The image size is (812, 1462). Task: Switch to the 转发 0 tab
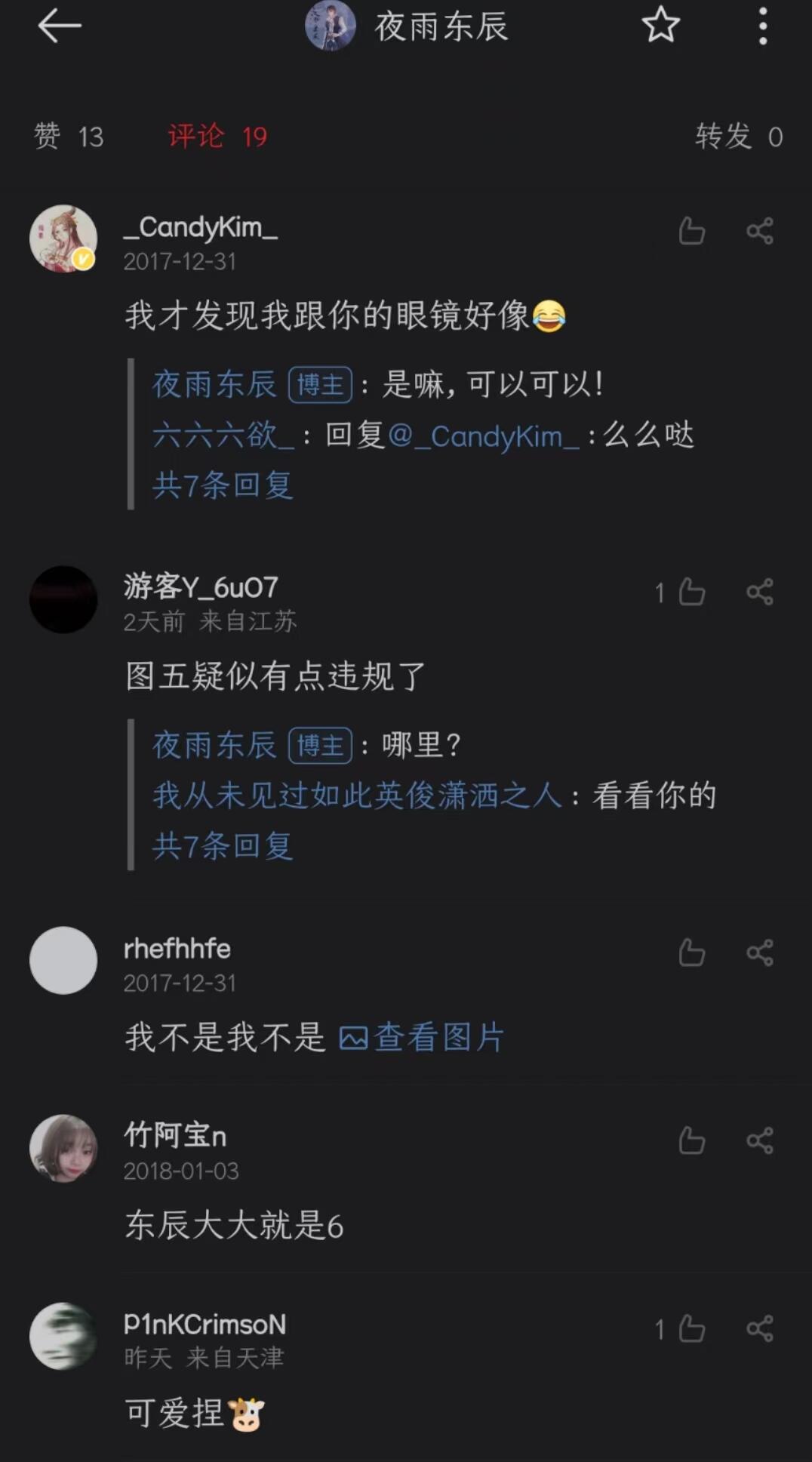[739, 137]
